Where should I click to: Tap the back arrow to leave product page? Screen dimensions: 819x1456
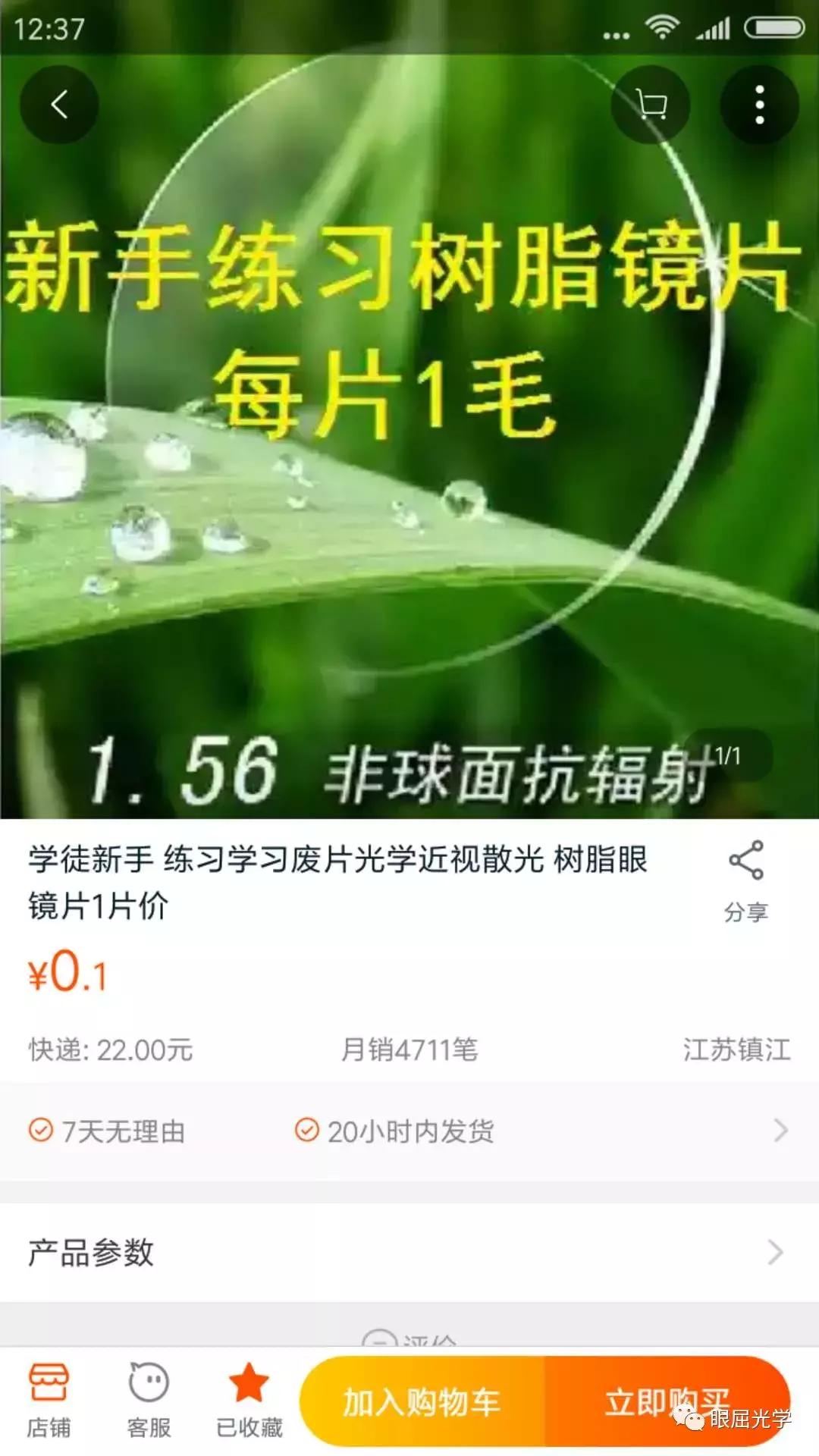click(59, 105)
